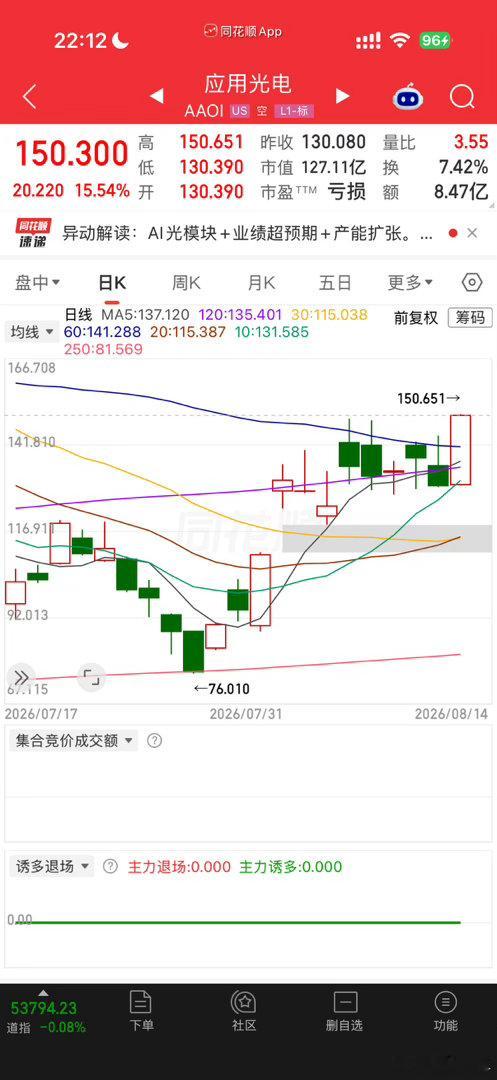Open chart settings hexagon icon
497x1080 pixels.
tap(472, 282)
